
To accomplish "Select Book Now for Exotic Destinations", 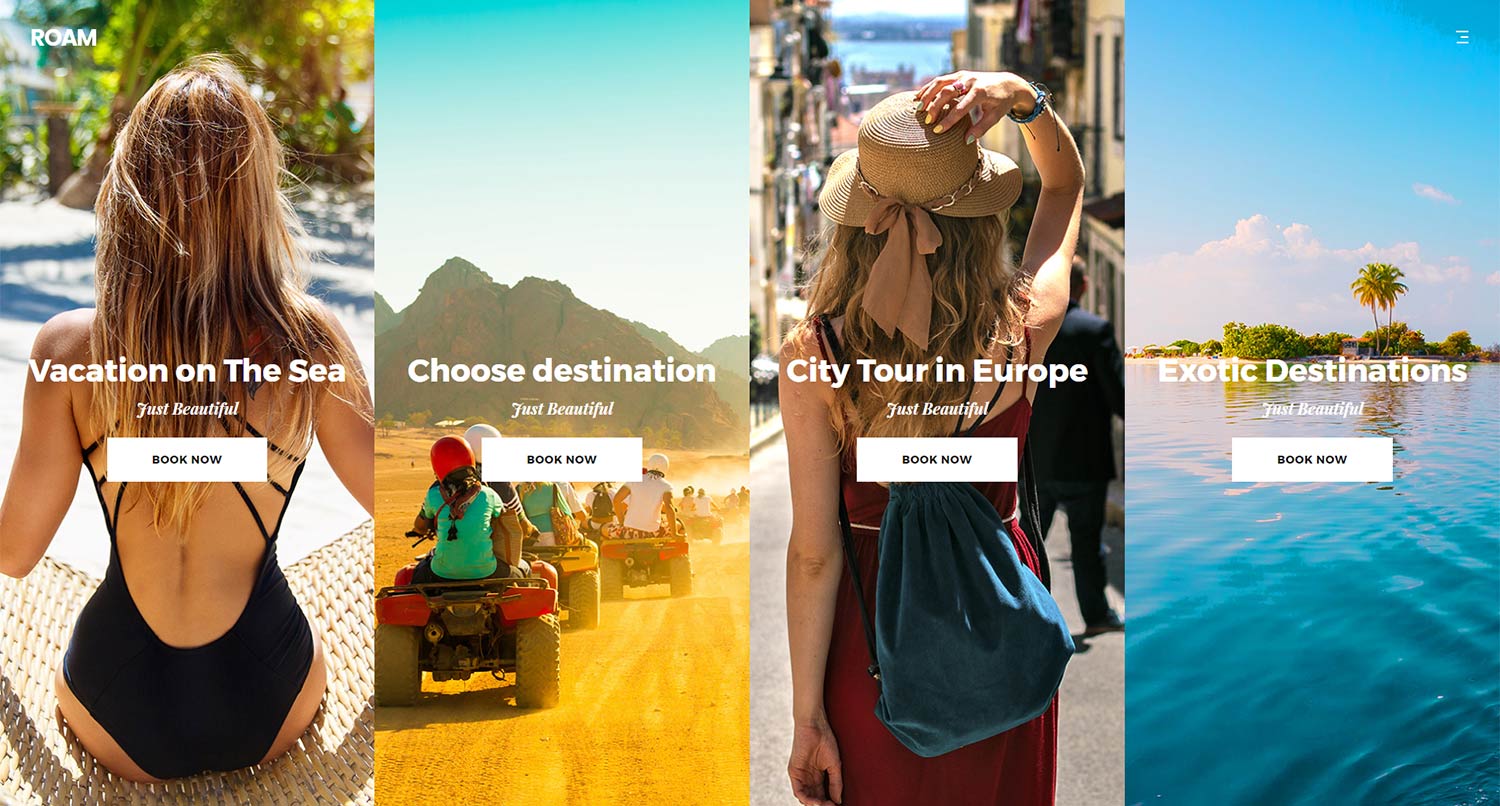I will click(1312, 459).
